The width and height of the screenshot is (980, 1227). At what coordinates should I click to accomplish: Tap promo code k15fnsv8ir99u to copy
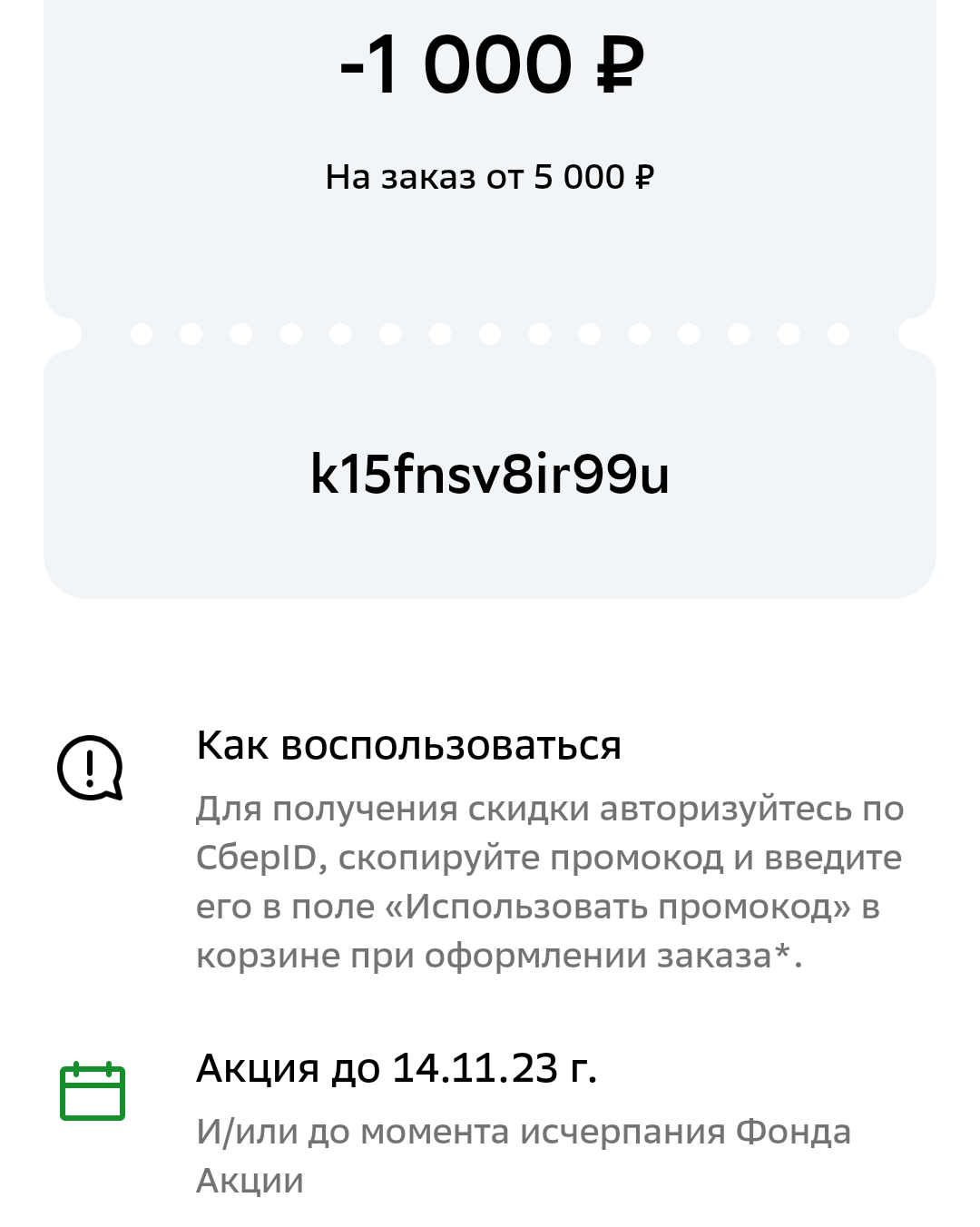(490, 474)
